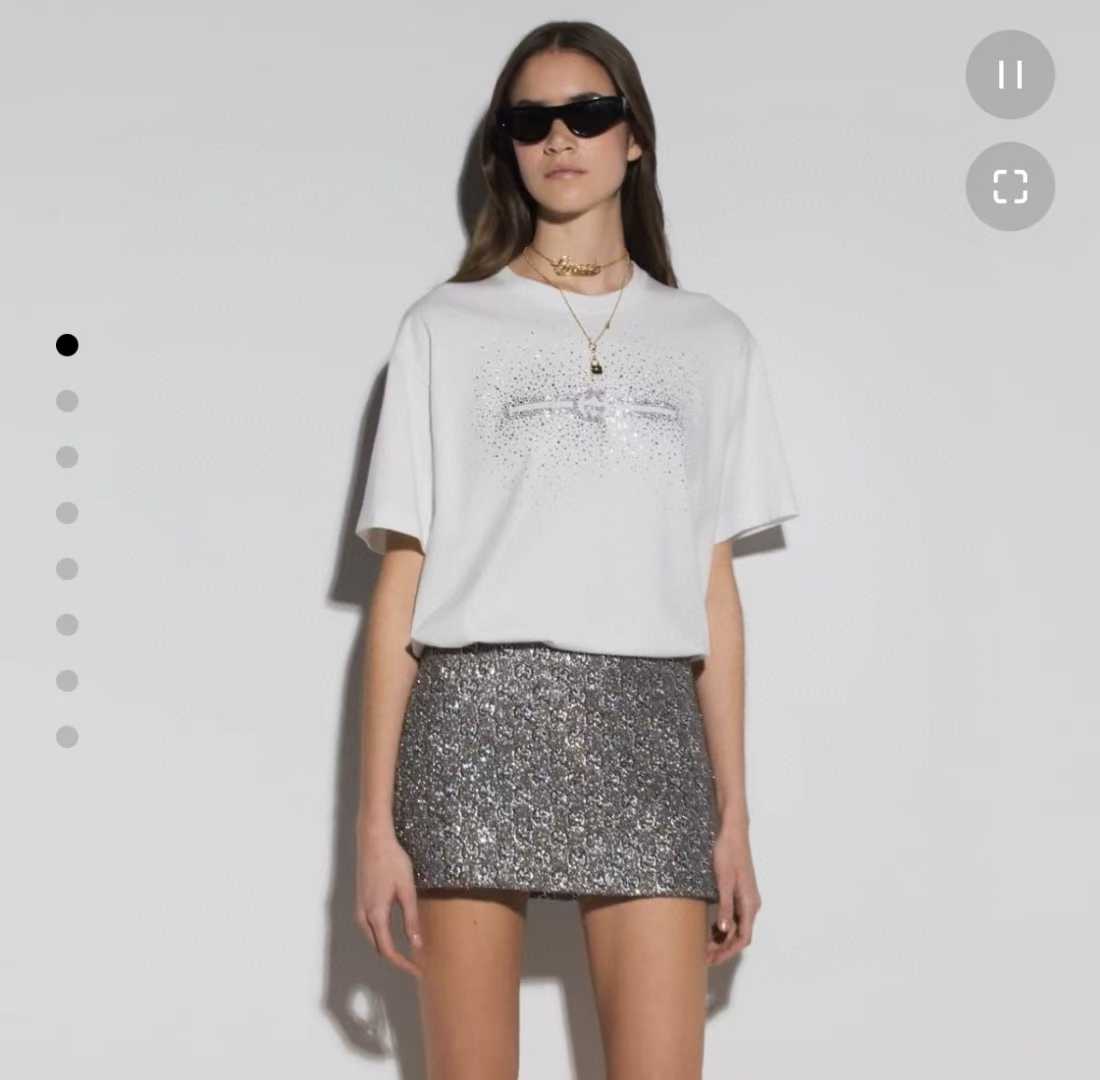Select the fourth page indicator dot
The image size is (1100, 1080).
point(67,513)
